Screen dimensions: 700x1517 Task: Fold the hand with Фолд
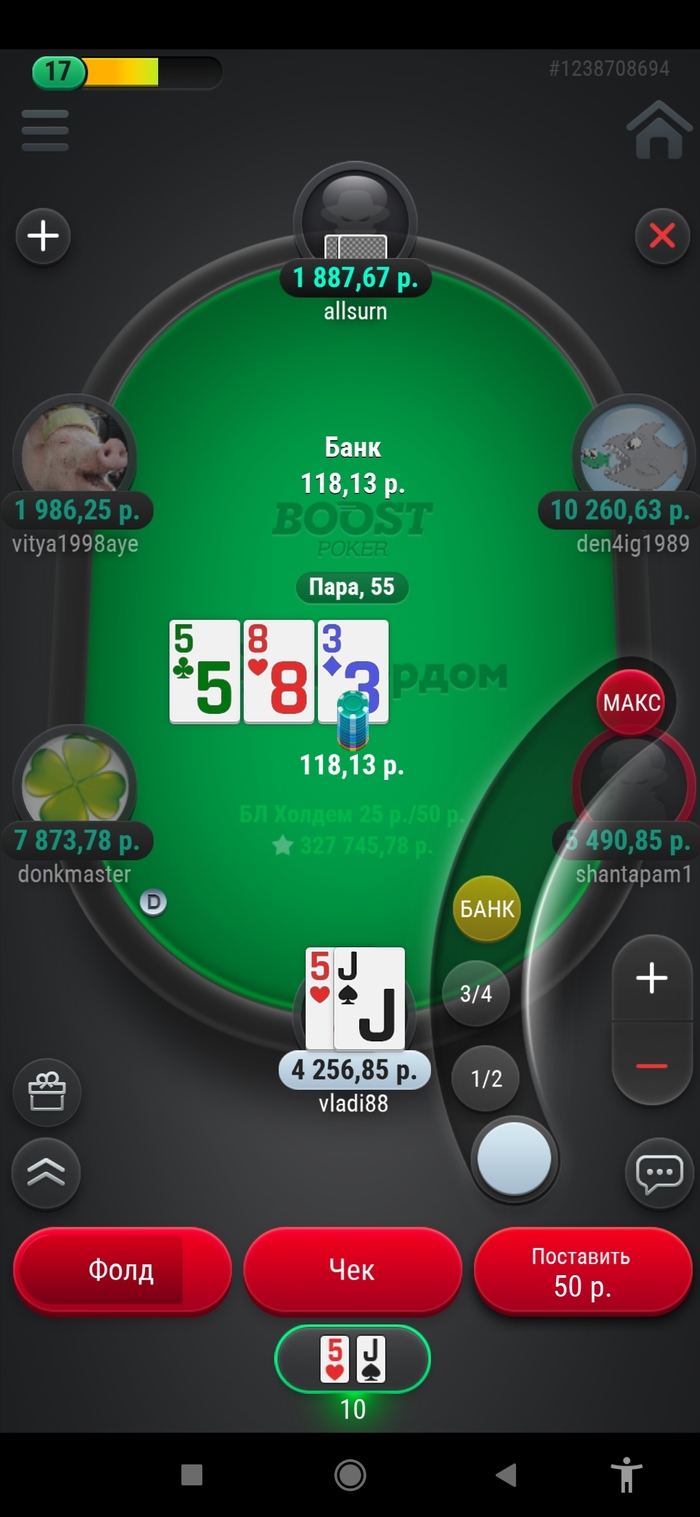click(x=121, y=1270)
